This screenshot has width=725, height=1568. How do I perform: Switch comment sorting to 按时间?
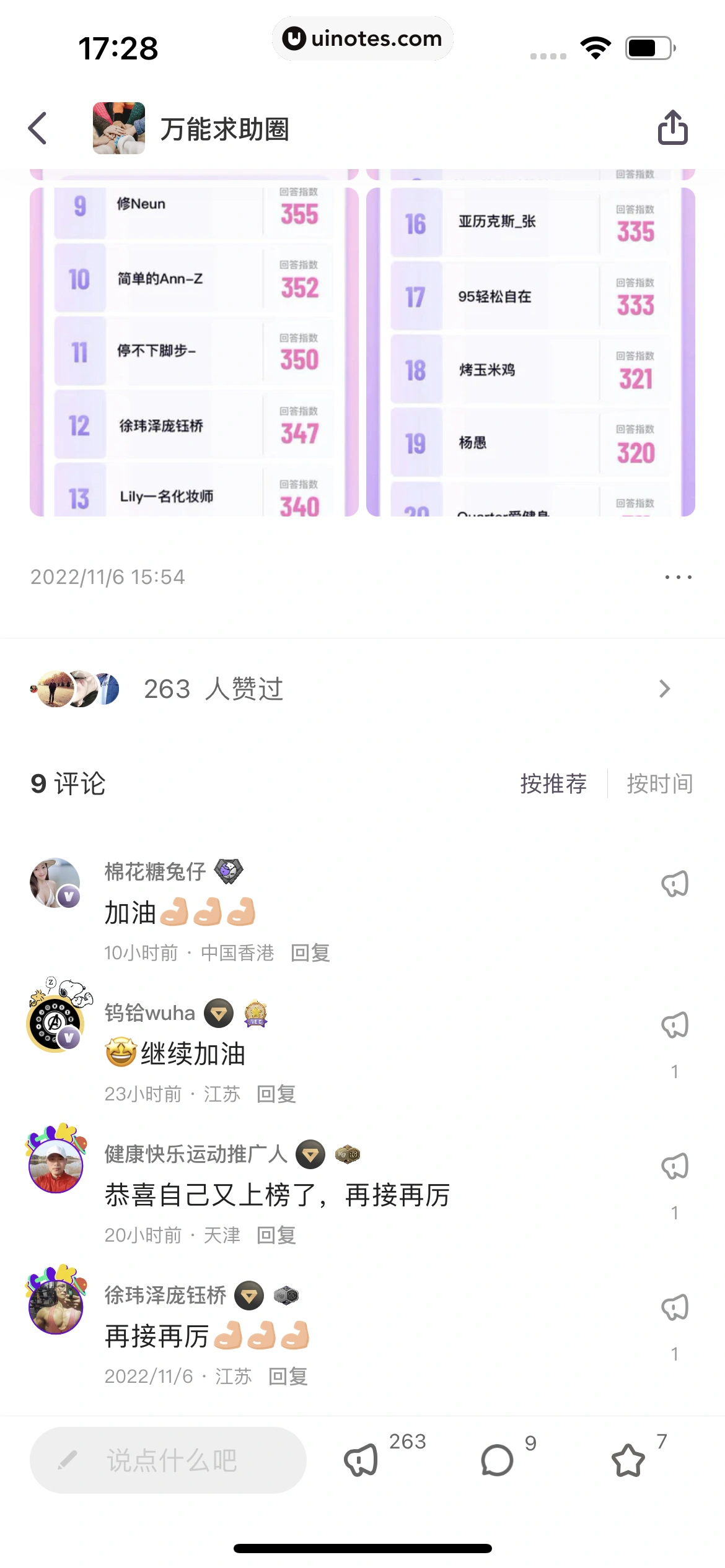pyautogui.click(x=659, y=783)
